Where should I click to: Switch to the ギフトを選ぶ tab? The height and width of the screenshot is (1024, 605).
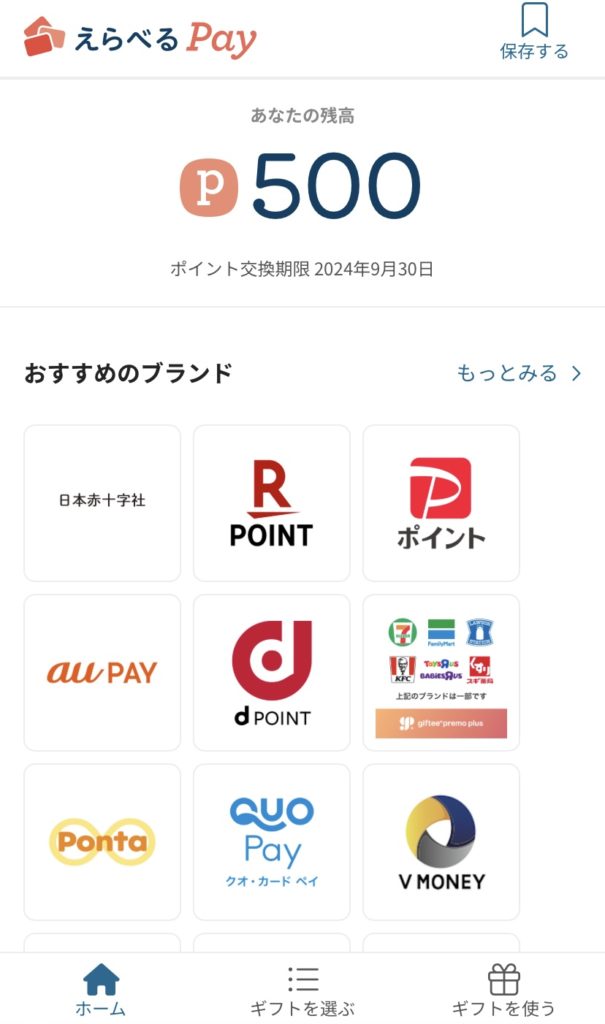302,989
